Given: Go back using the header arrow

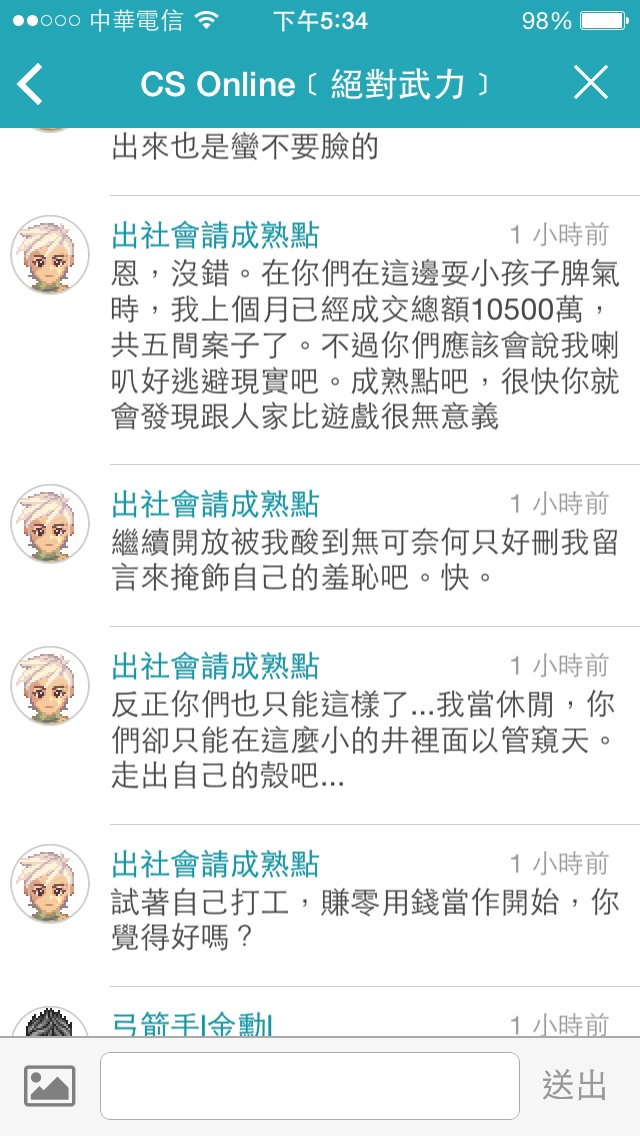Looking at the screenshot, I should (31, 84).
